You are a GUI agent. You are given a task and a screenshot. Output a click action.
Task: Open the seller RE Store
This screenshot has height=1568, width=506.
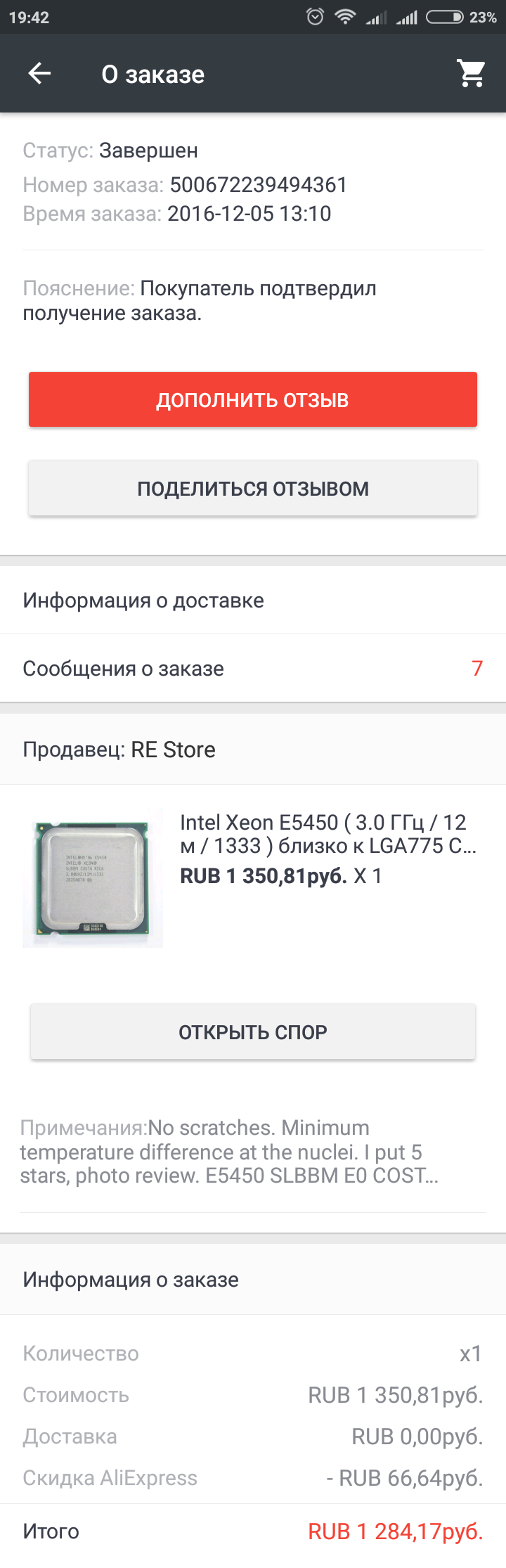coord(253,750)
